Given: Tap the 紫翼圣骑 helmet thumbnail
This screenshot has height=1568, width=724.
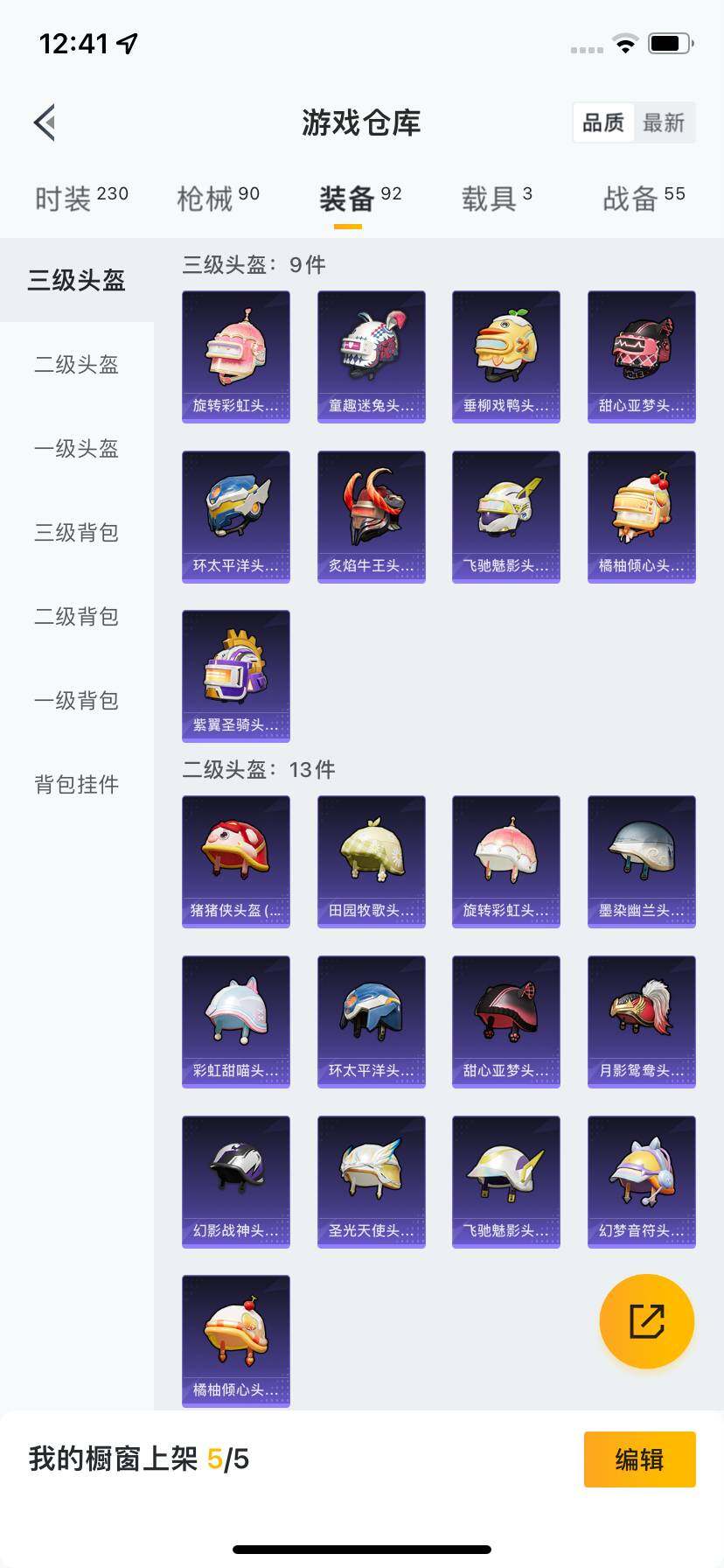Looking at the screenshot, I should coord(235,675).
